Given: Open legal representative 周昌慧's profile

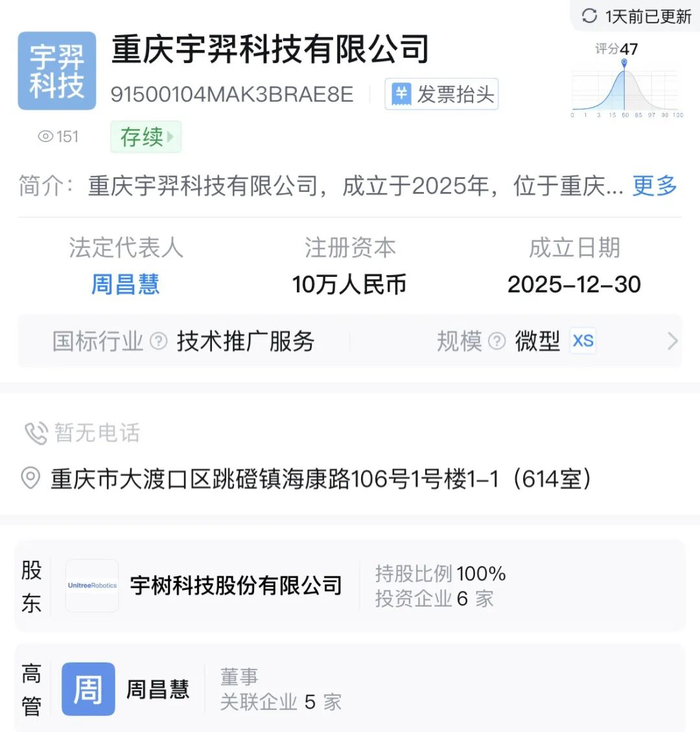Looking at the screenshot, I should [125, 284].
